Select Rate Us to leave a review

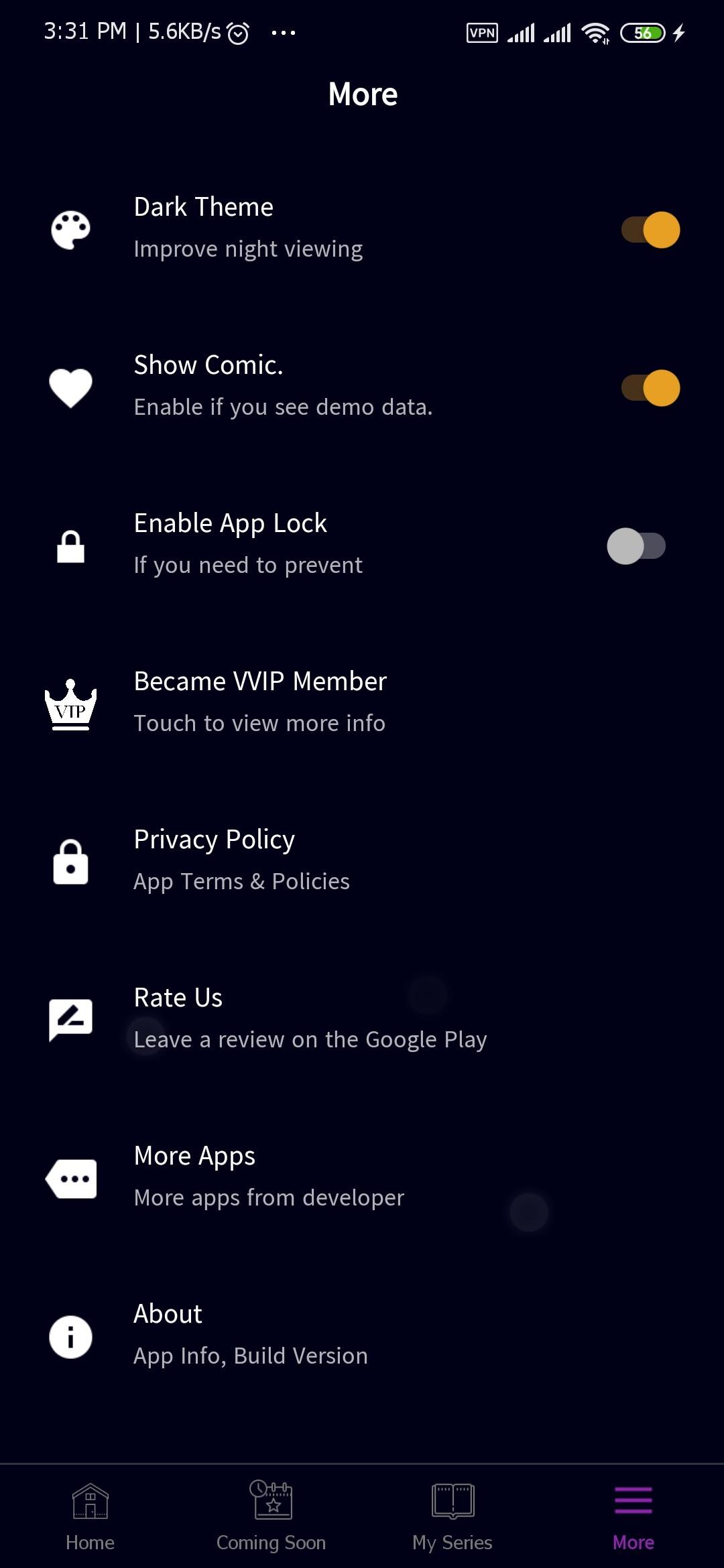(308, 1017)
